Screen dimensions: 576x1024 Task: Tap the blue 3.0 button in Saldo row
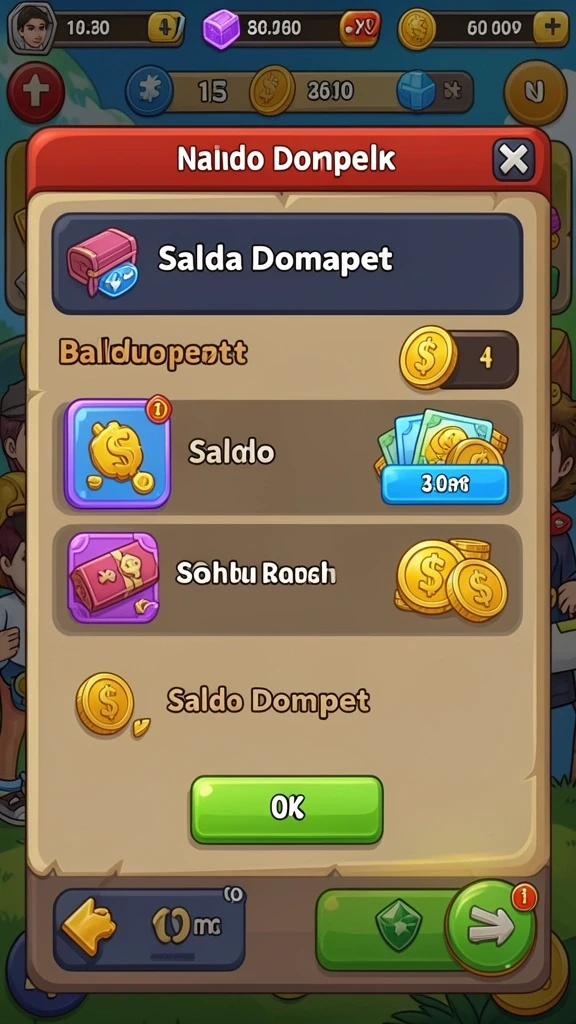444,485
